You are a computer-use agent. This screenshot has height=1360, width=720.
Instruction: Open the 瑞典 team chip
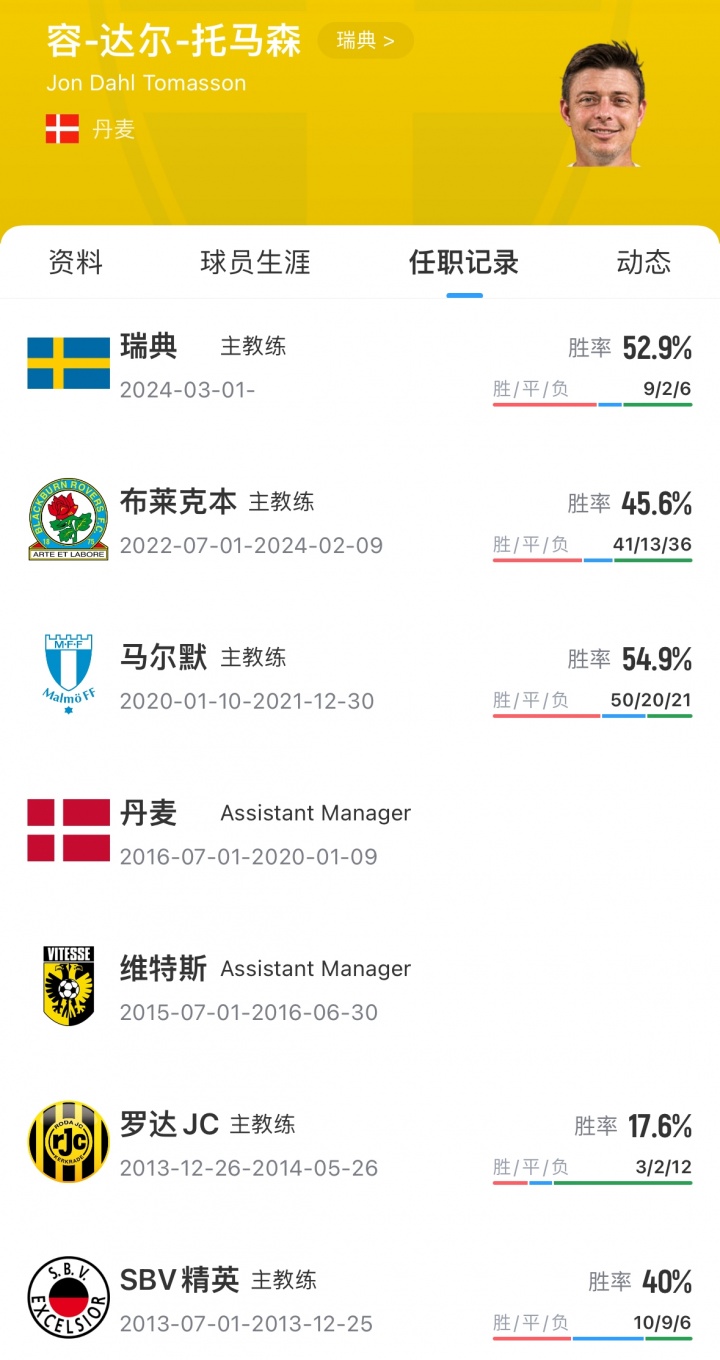[365, 41]
